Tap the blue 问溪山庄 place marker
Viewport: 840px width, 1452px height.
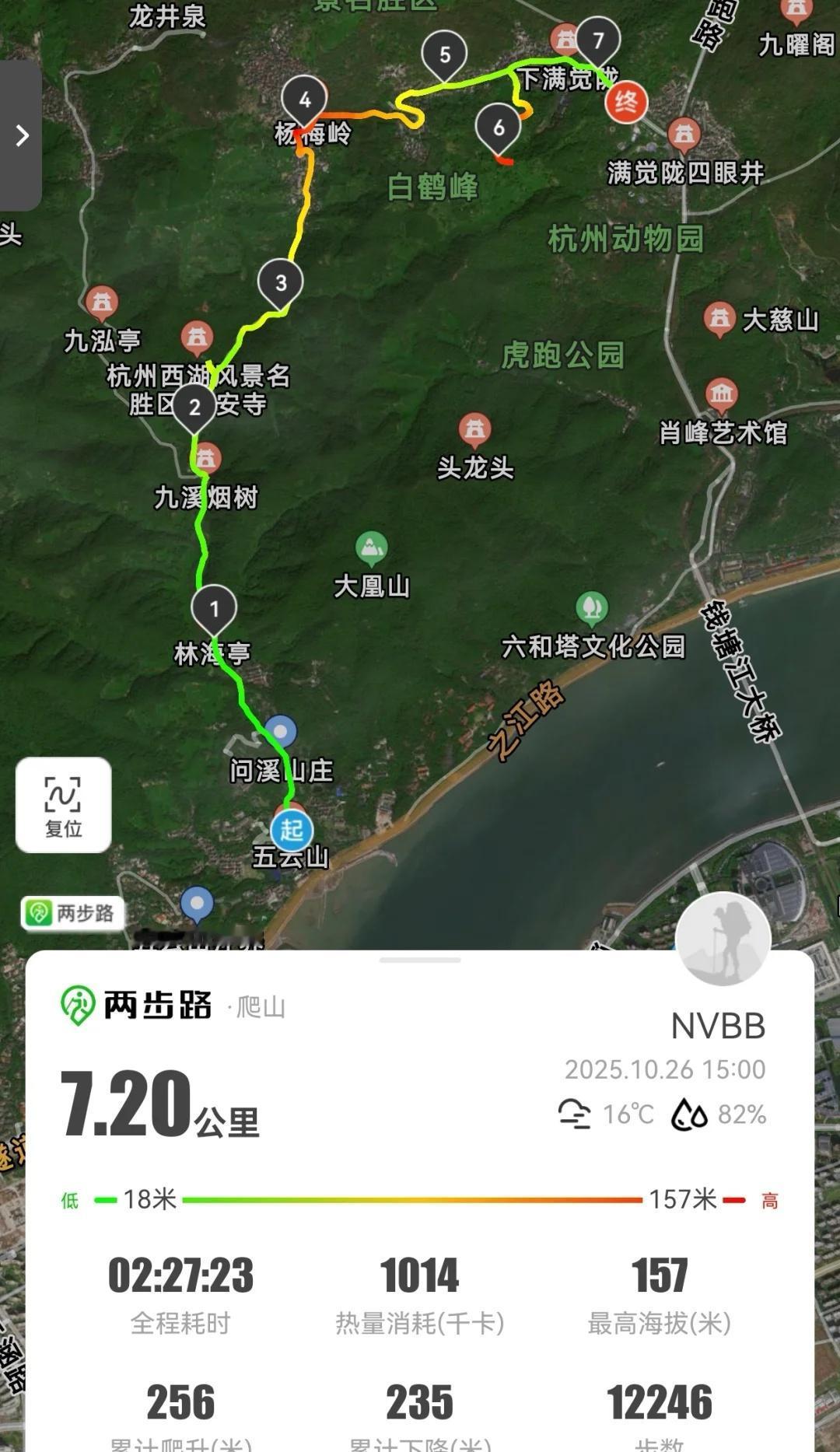(282, 731)
